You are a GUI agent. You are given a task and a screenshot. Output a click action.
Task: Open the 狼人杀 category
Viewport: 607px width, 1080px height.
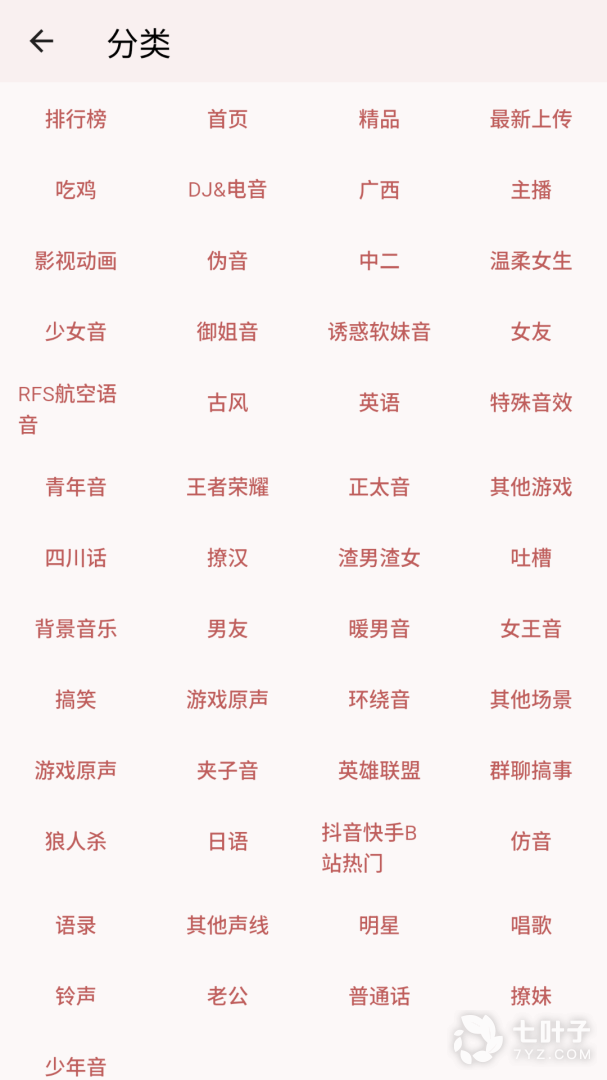pyautogui.click(x=76, y=842)
